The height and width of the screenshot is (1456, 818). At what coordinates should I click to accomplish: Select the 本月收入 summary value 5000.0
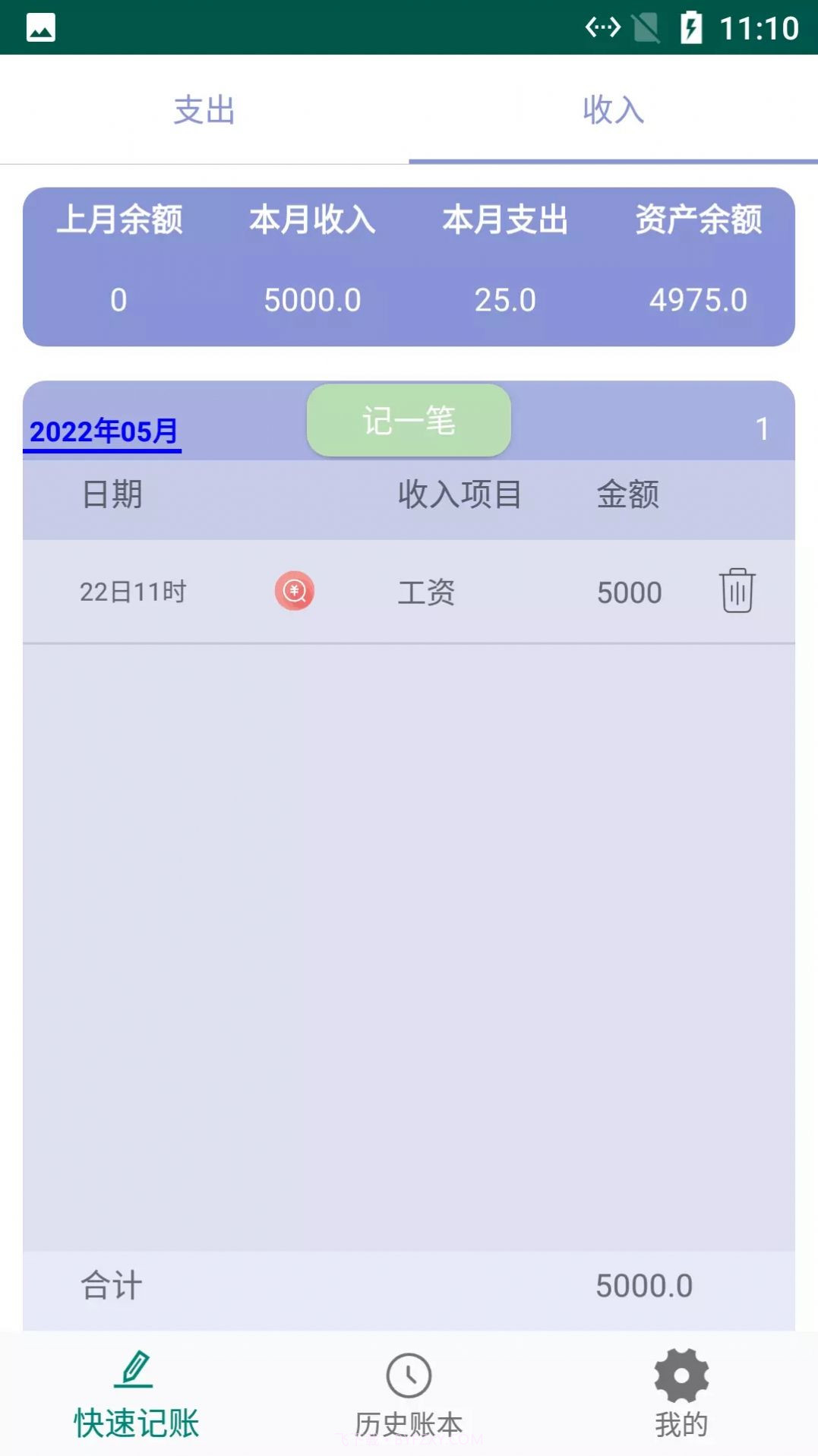click(311, 299)
